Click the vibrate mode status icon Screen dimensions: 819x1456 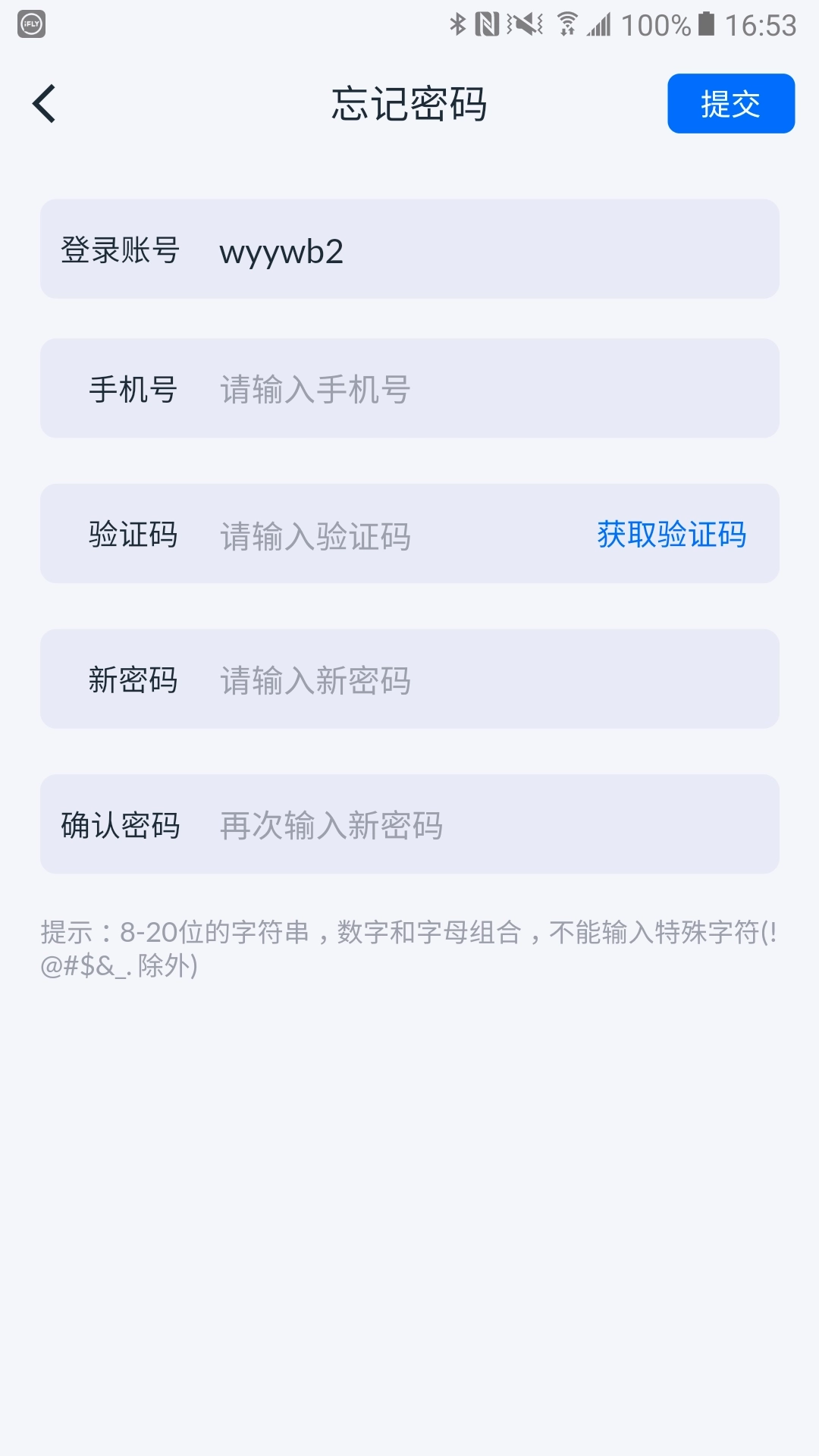click(x=525, y=23)
